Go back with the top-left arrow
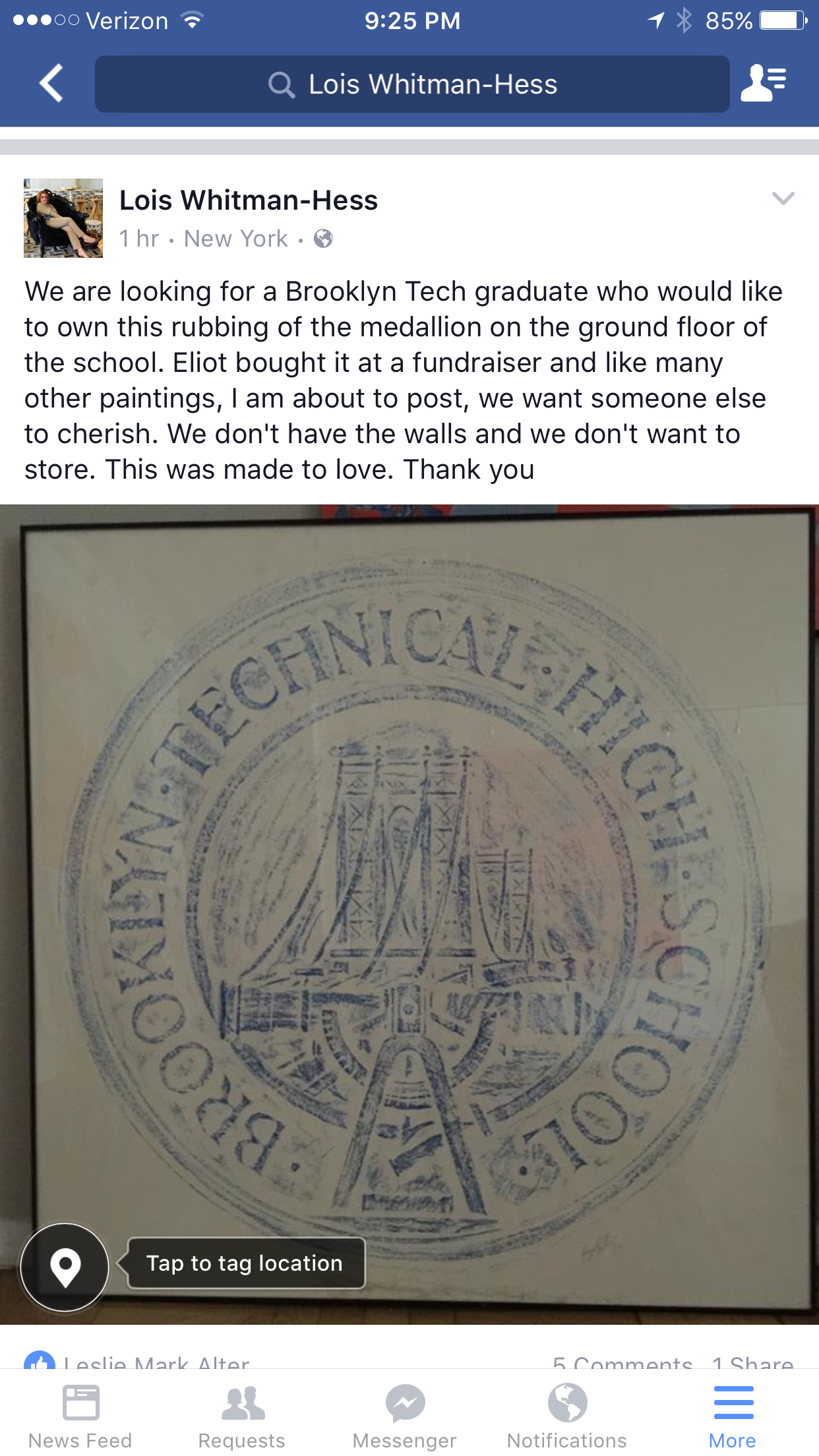819x1456 pixels. [x=51, y=84]
